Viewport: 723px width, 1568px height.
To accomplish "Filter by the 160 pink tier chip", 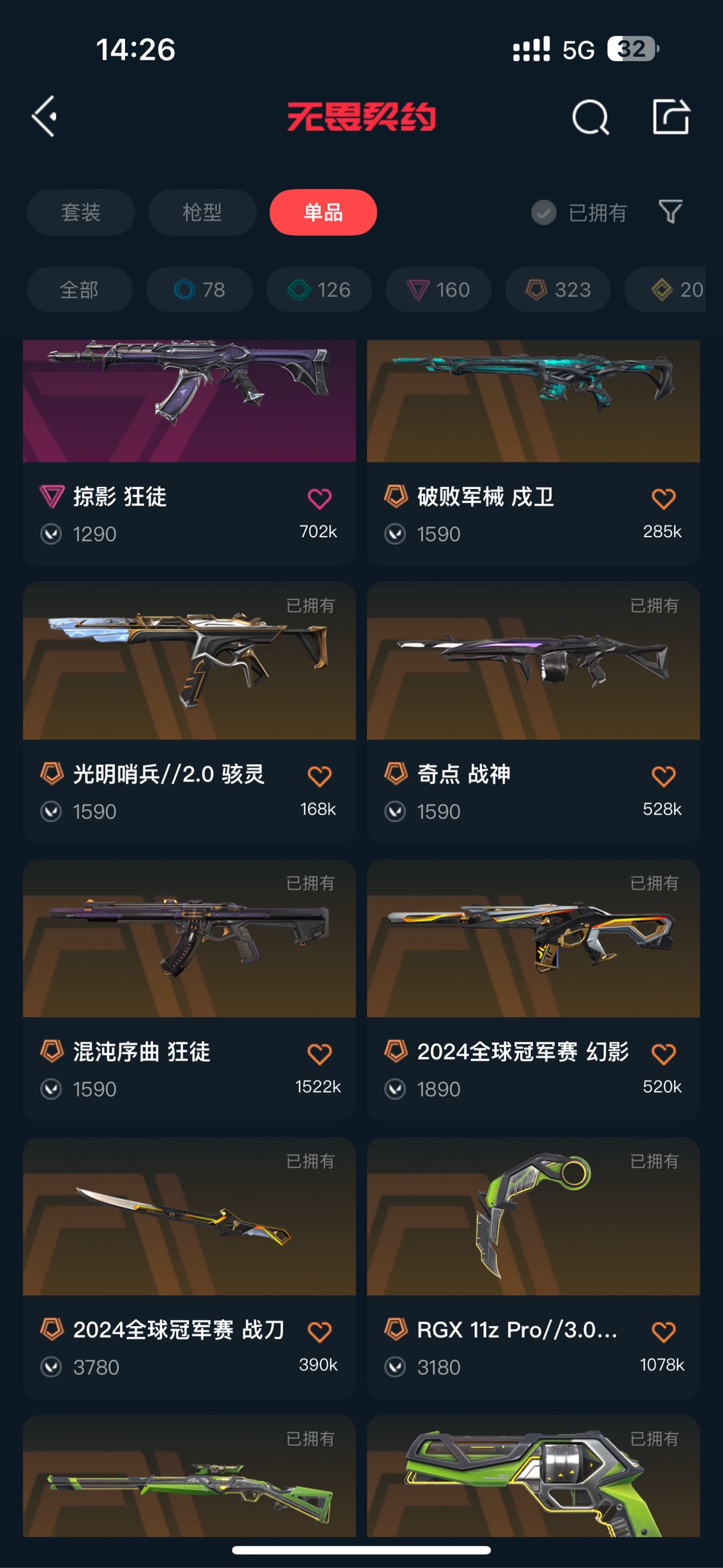I will point(438,289).
